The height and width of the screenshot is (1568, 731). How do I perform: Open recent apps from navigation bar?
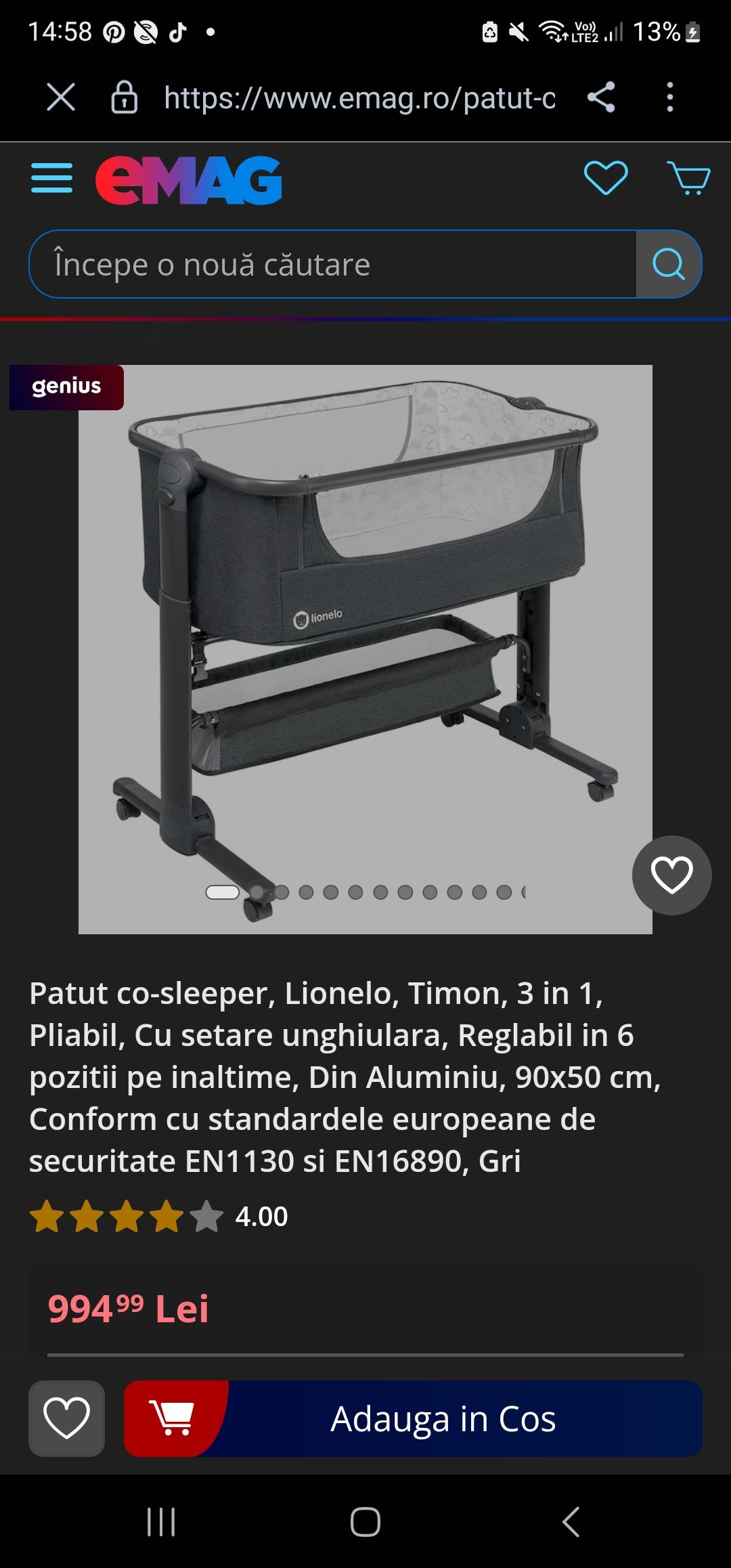click(x=161, y=1522)
